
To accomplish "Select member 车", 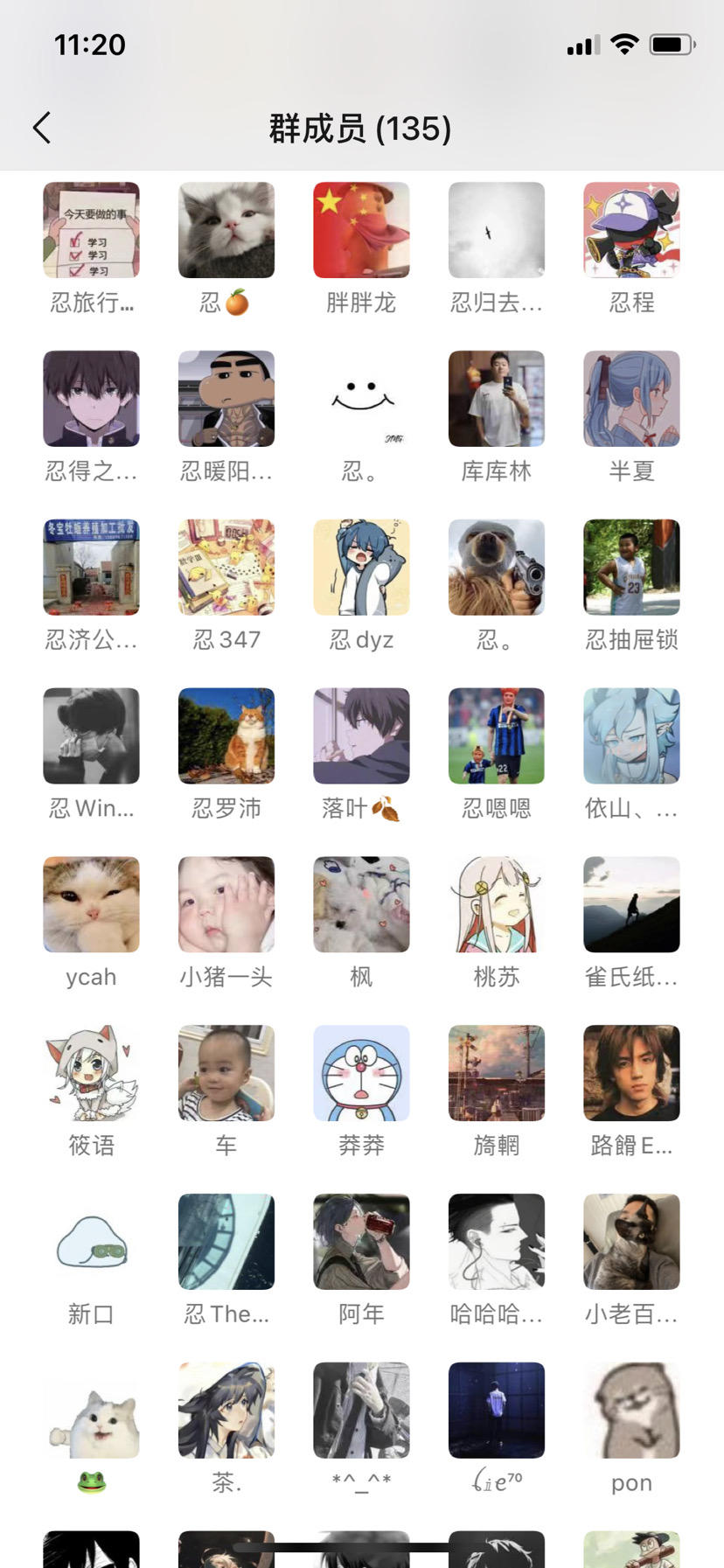I will [x=226, y=1073].
